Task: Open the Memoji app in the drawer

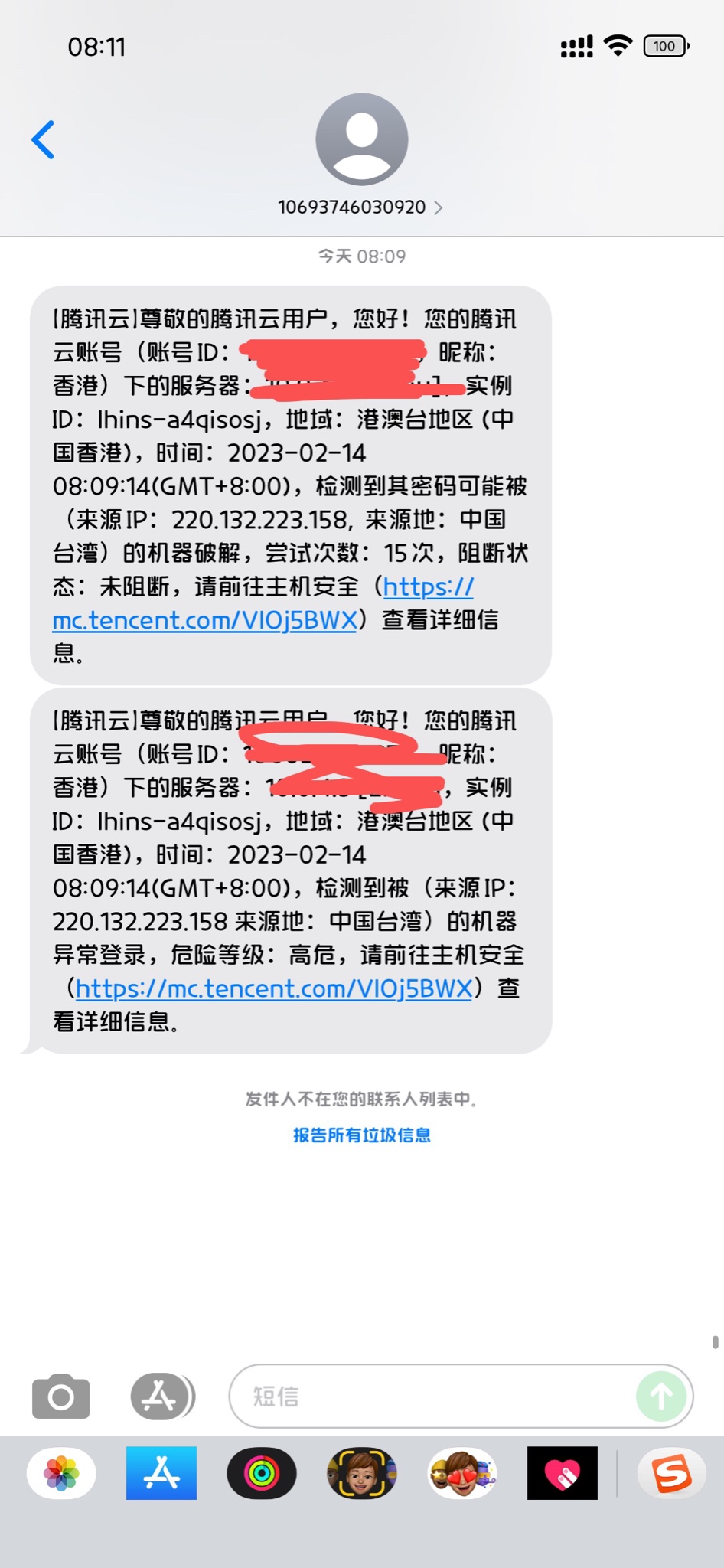Action: (x=361, y=1473)
